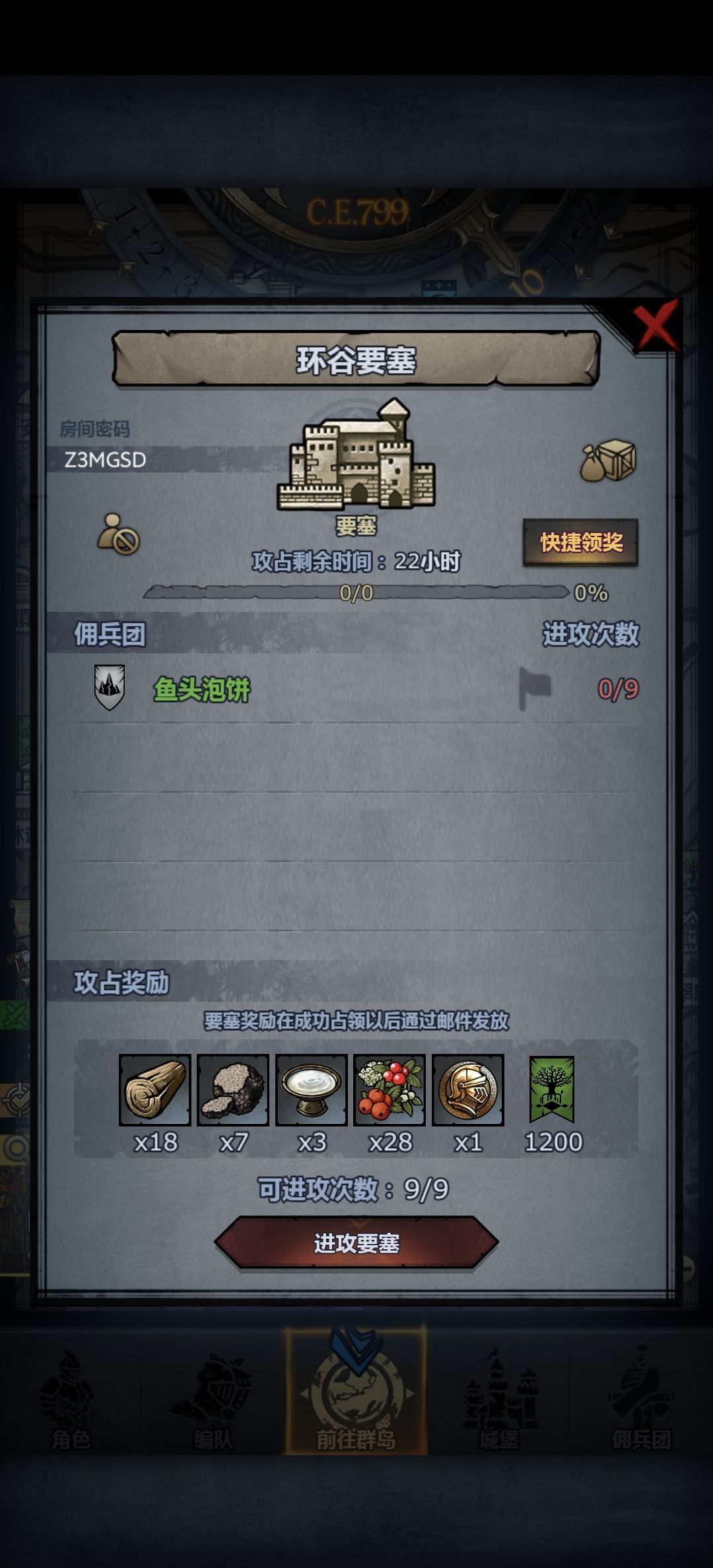Open the loot sack and crate icon
Screen dimensions: 713x1568
click(x=608, y=461)
